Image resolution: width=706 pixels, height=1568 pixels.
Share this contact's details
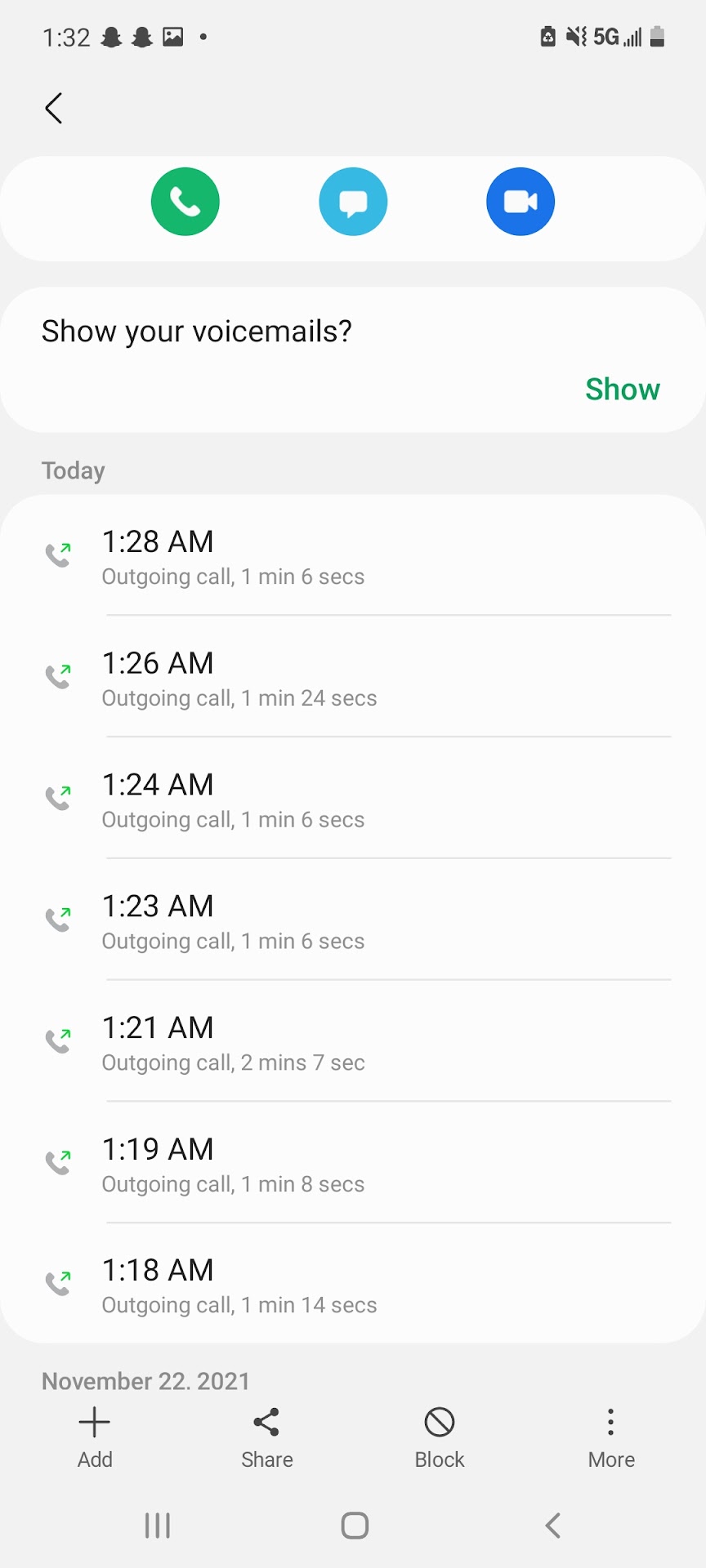click(266, 1437)
